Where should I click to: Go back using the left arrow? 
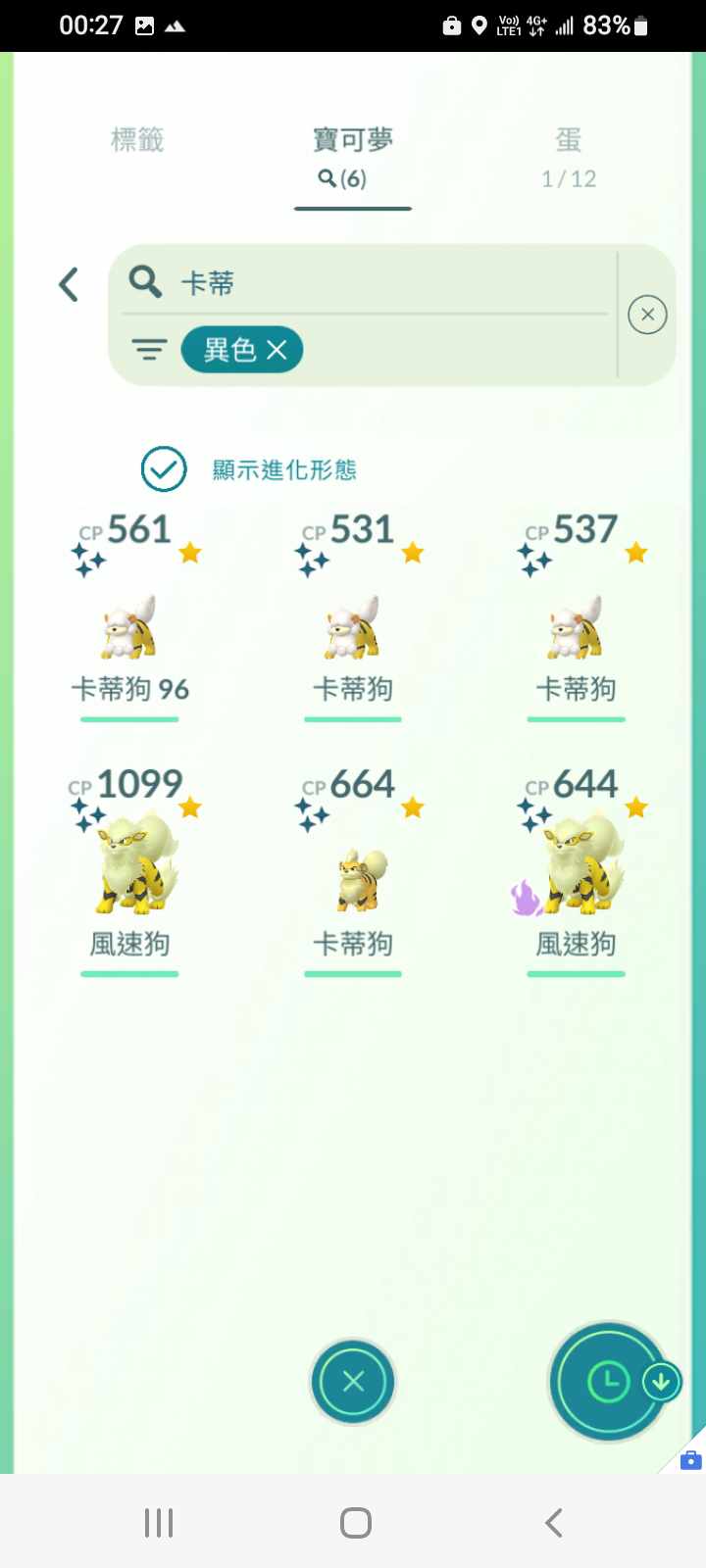69,285
